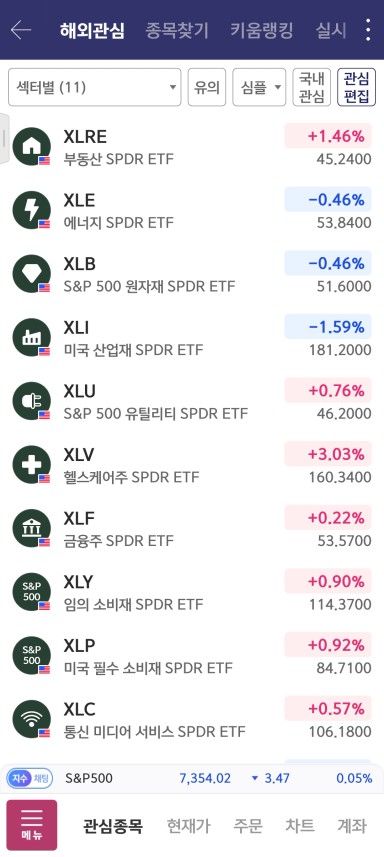The height and width of the screenshot is (857, 384).
Task: Tap the 유의 button
Action: click(206, 87)
